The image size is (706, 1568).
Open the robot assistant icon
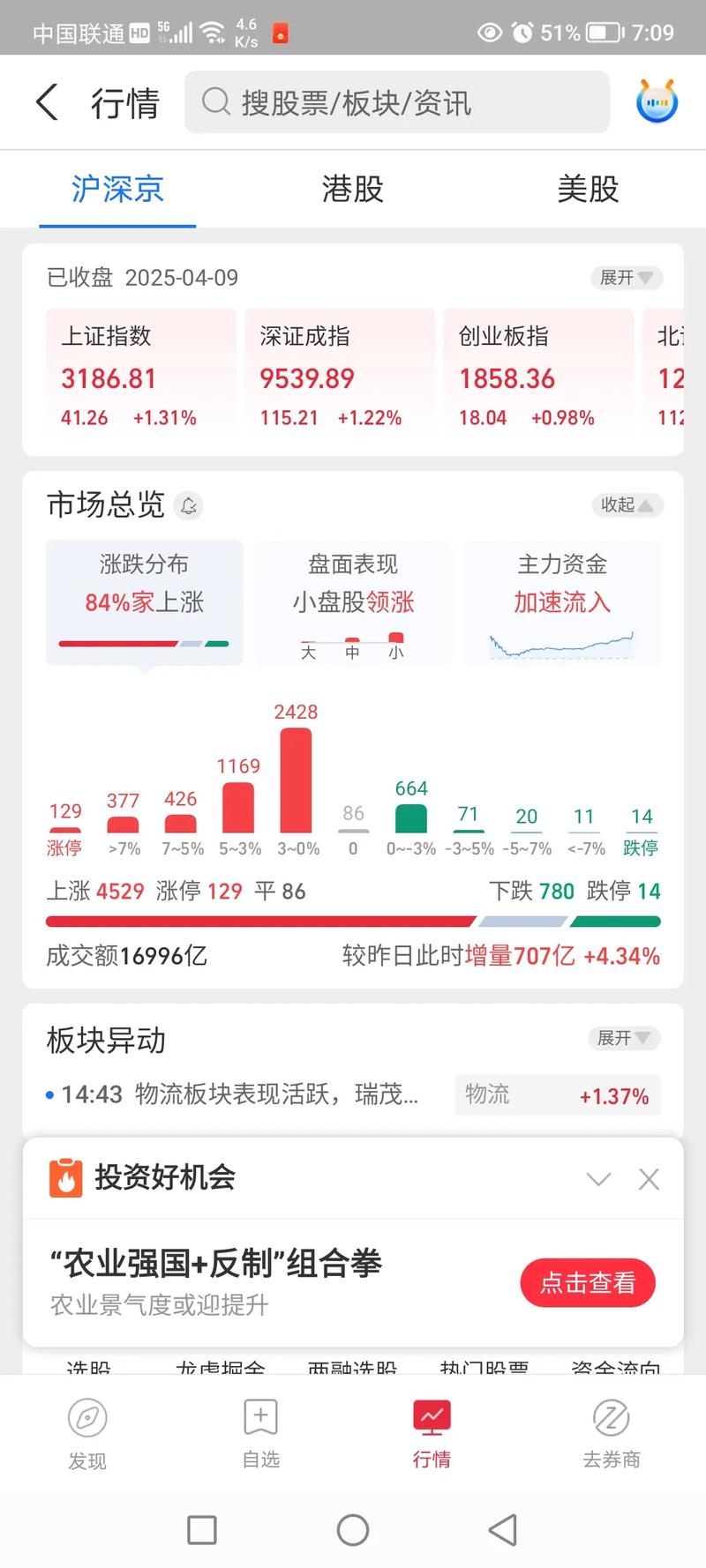pos(657,101)
